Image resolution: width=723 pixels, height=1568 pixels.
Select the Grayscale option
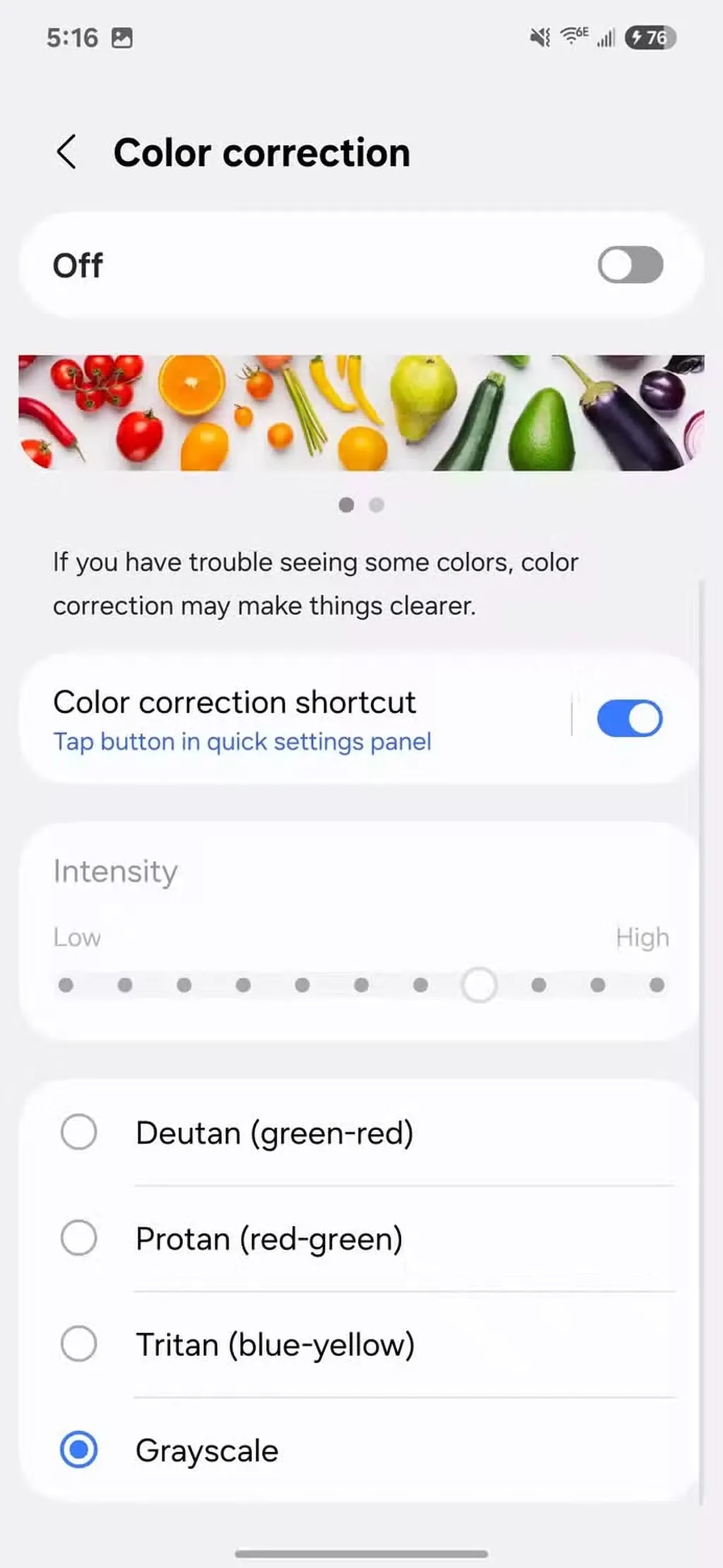(x=78, y=1449)
